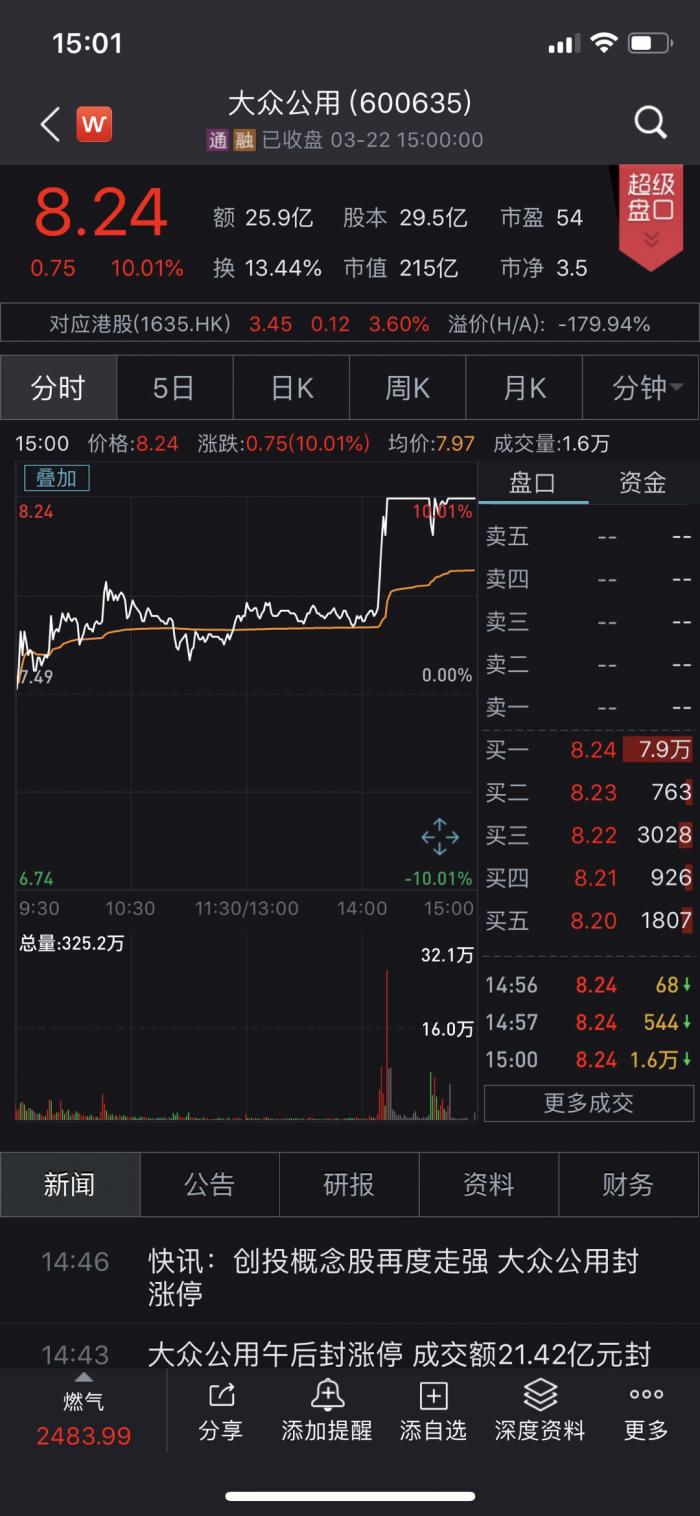Go back using the arrow icon
The image size is (700, 1516).
(50, 125)
